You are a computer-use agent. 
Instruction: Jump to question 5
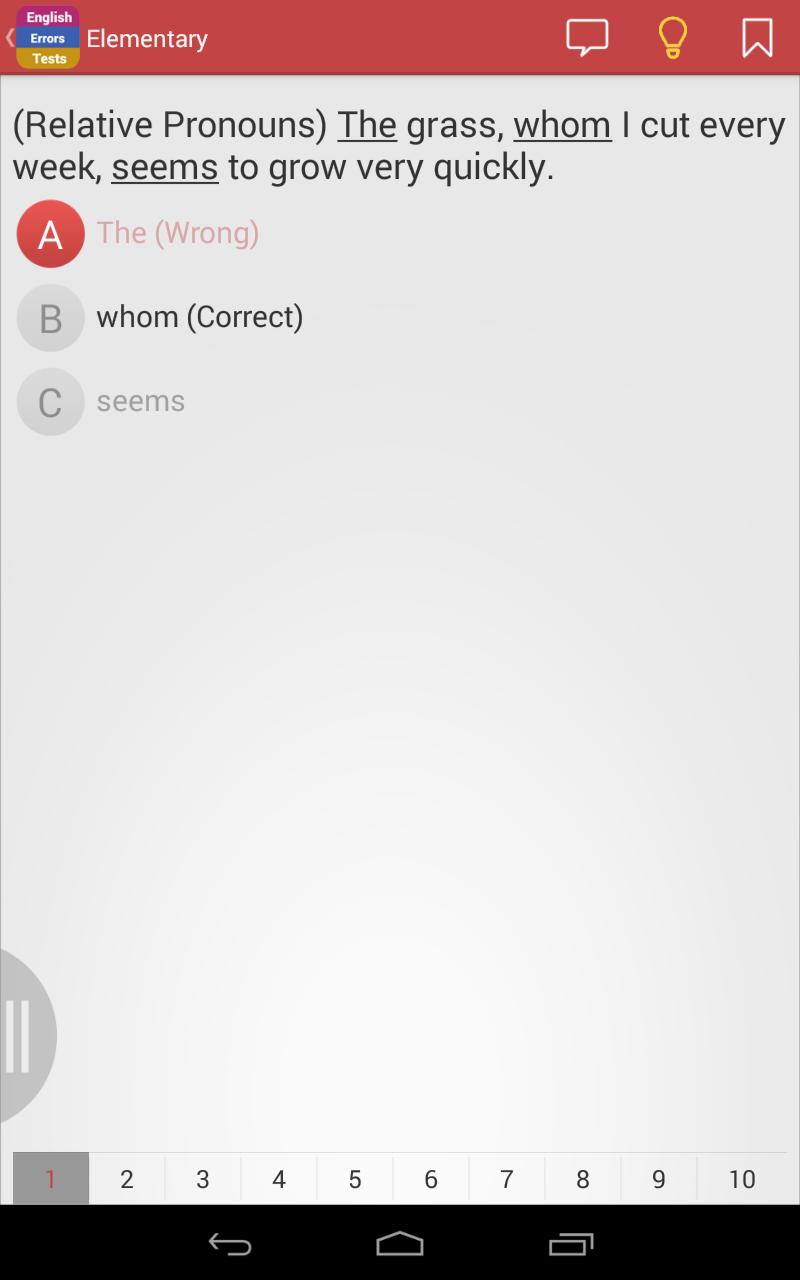355,1179
